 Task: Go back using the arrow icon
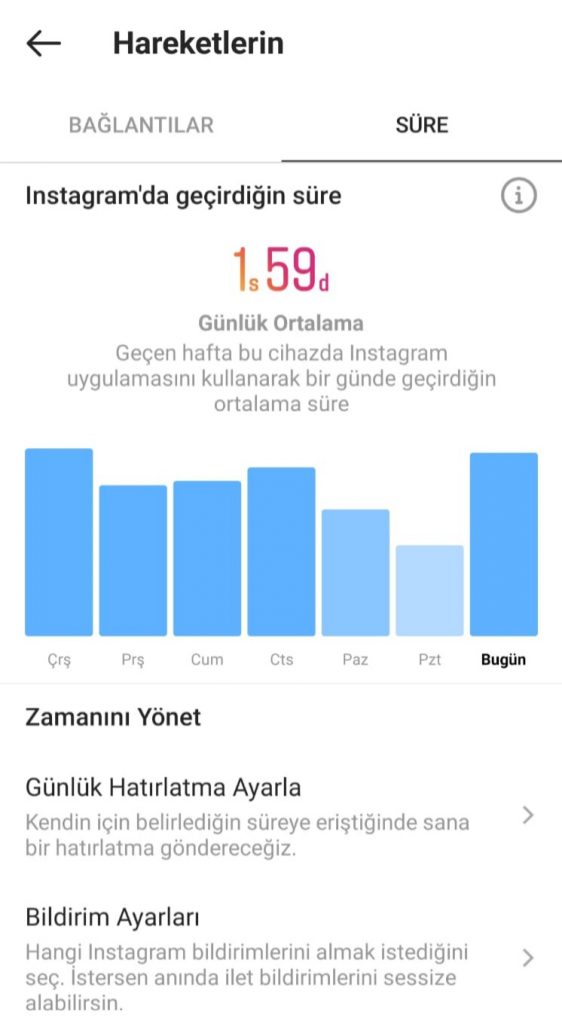pos(44,43)
